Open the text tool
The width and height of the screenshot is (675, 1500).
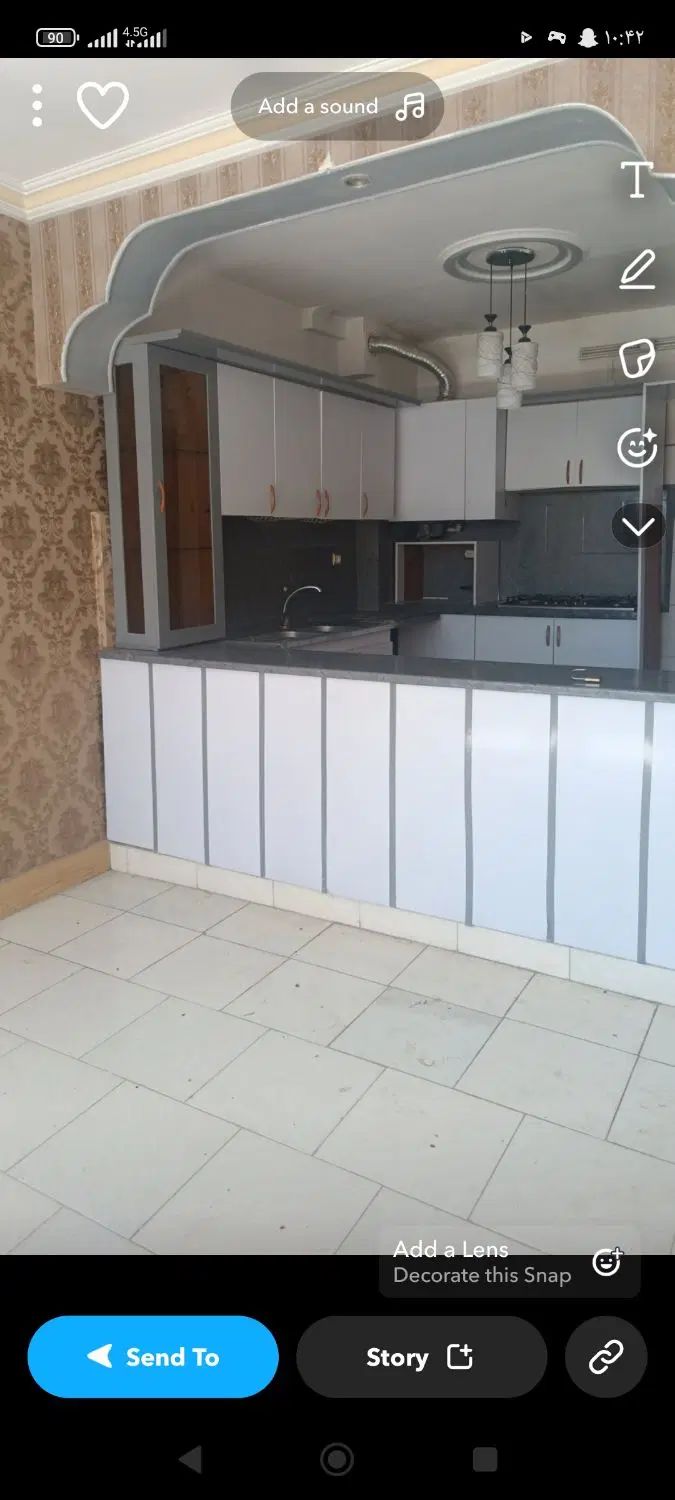click(x=637, y=180)
